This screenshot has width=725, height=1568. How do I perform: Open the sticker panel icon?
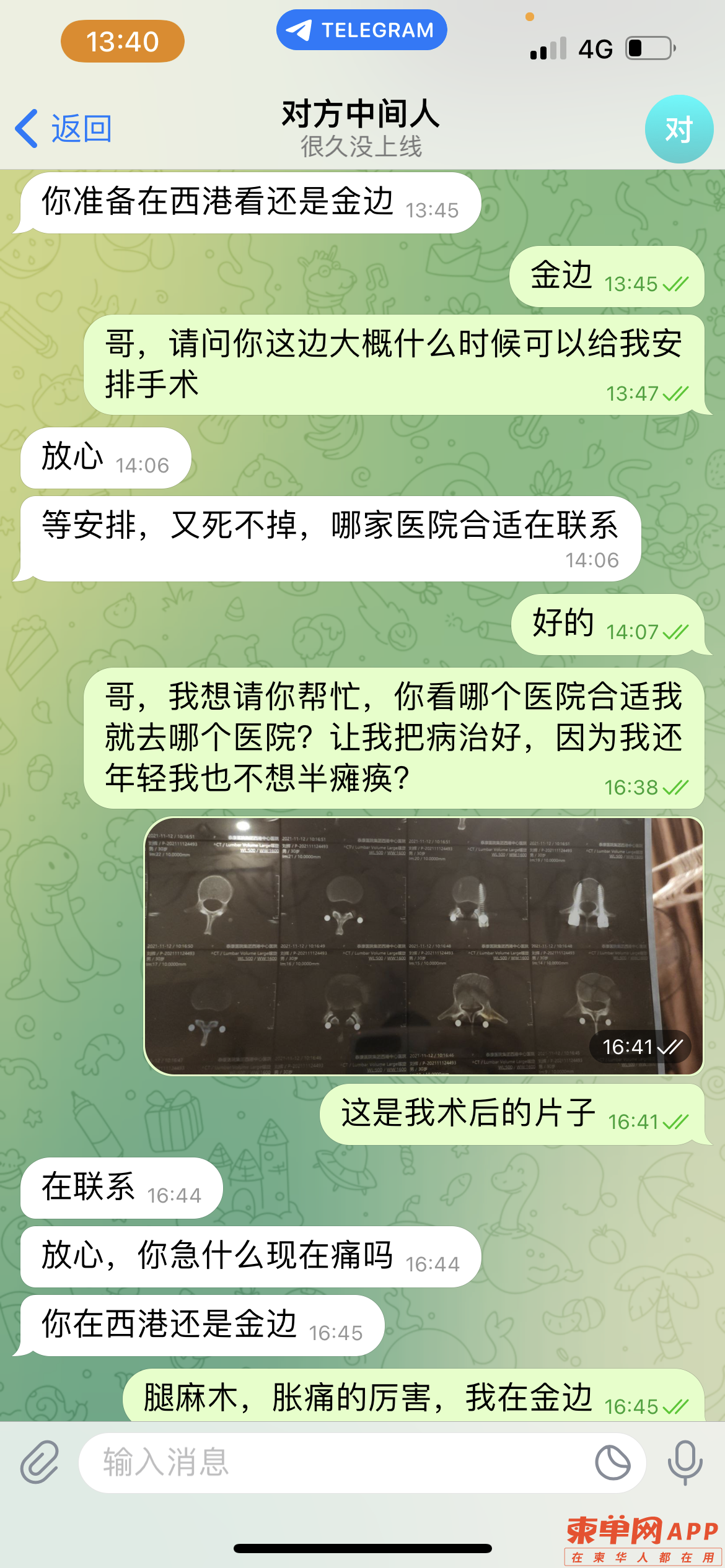click(612, 1462)
